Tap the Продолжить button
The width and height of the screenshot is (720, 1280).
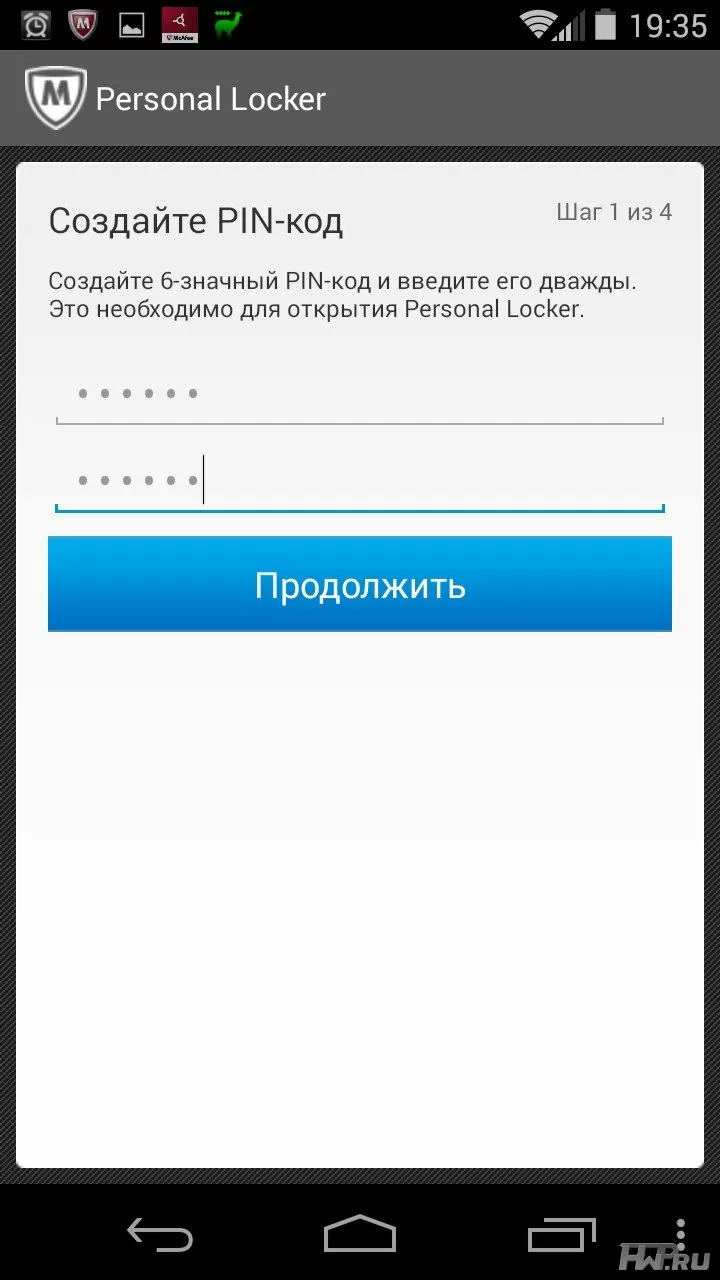(x=360, y=584)
